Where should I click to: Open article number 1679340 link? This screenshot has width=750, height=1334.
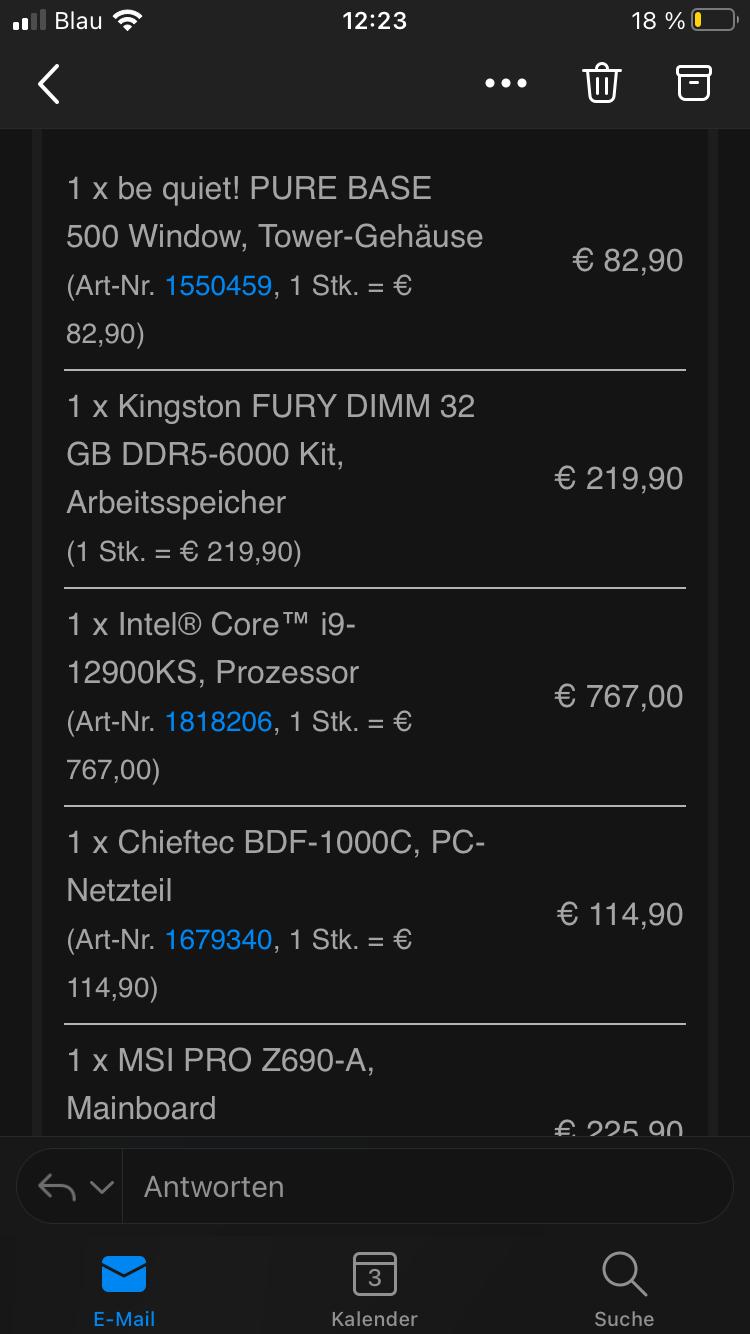(x=218, y=940)
